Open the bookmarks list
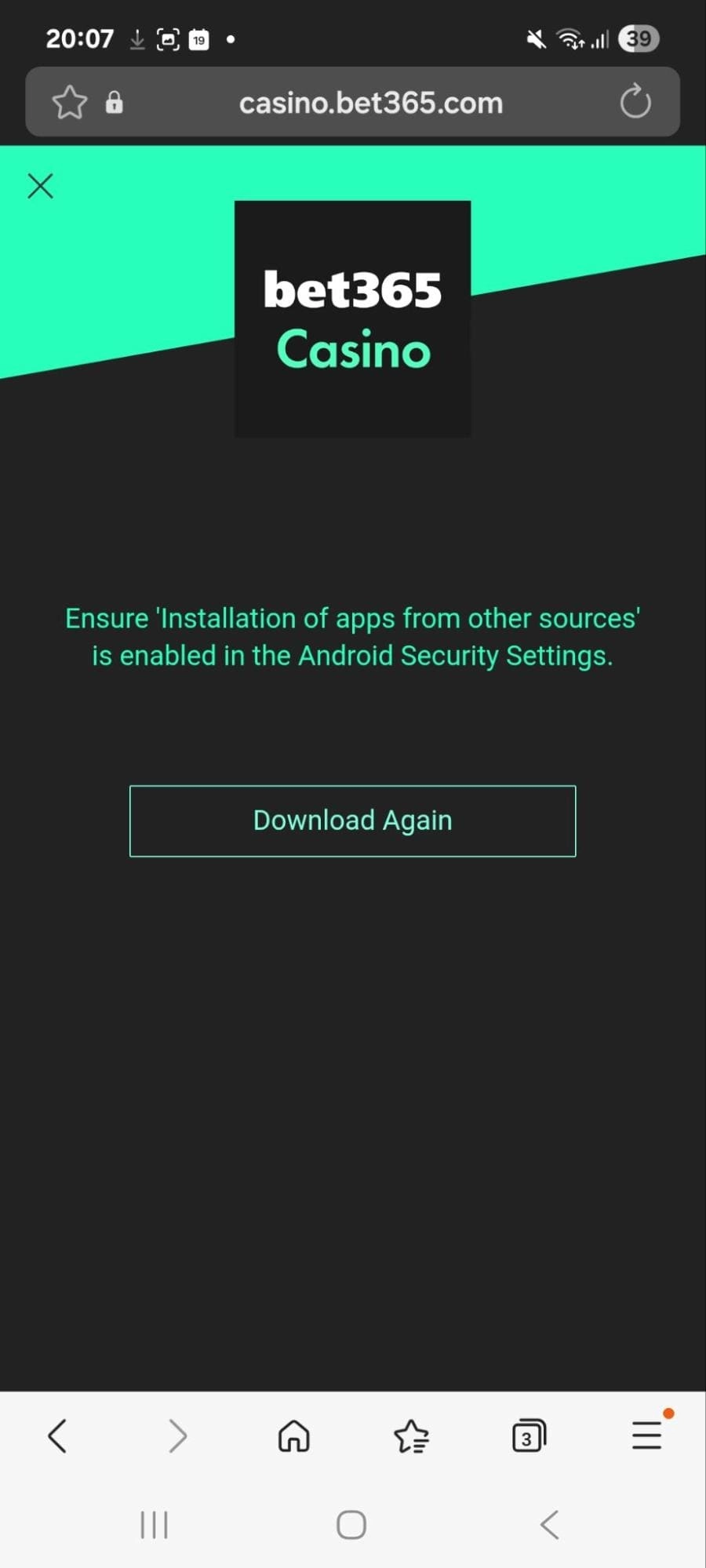 click(411, 1436)
